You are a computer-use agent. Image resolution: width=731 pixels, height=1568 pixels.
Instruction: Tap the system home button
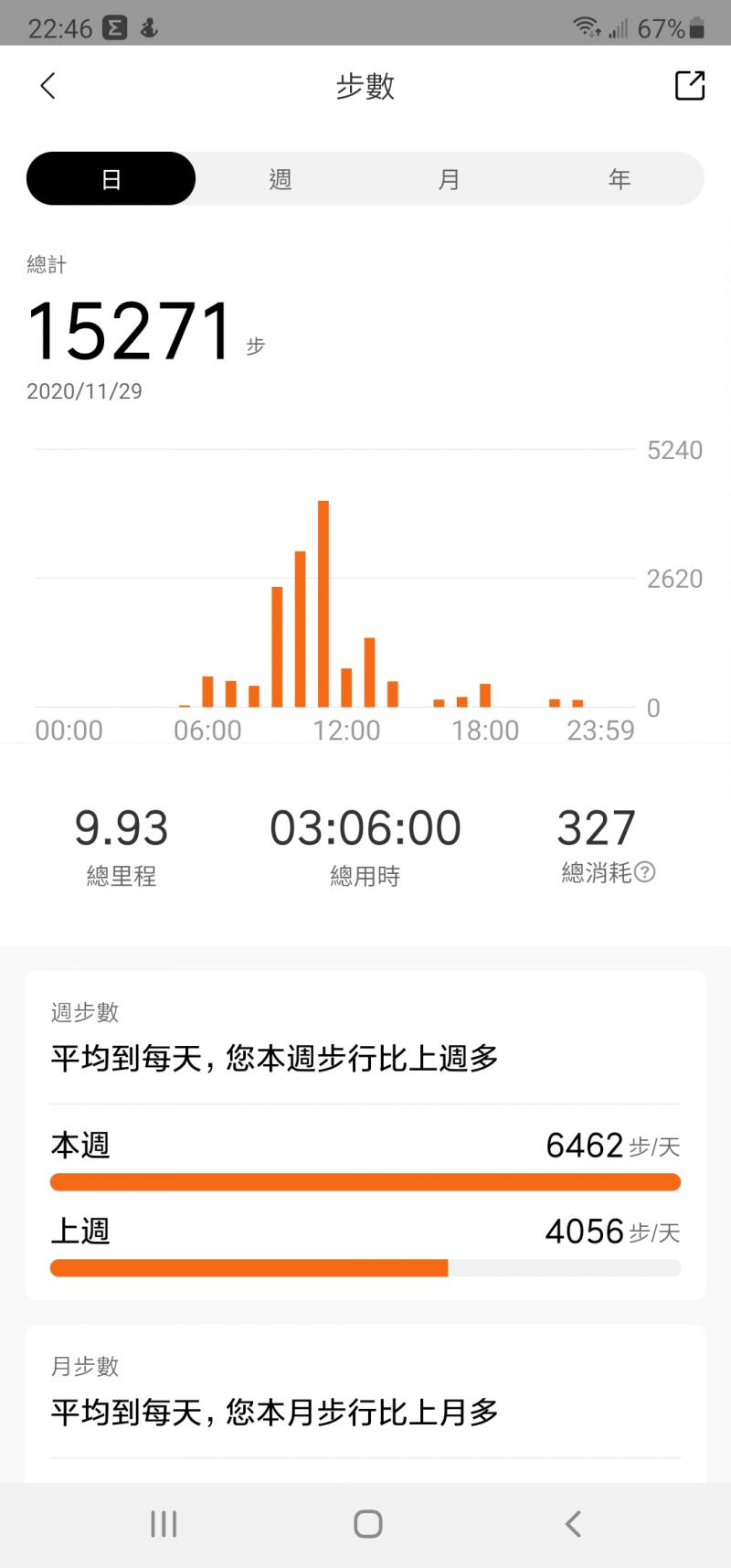(x=367, y=1524)
